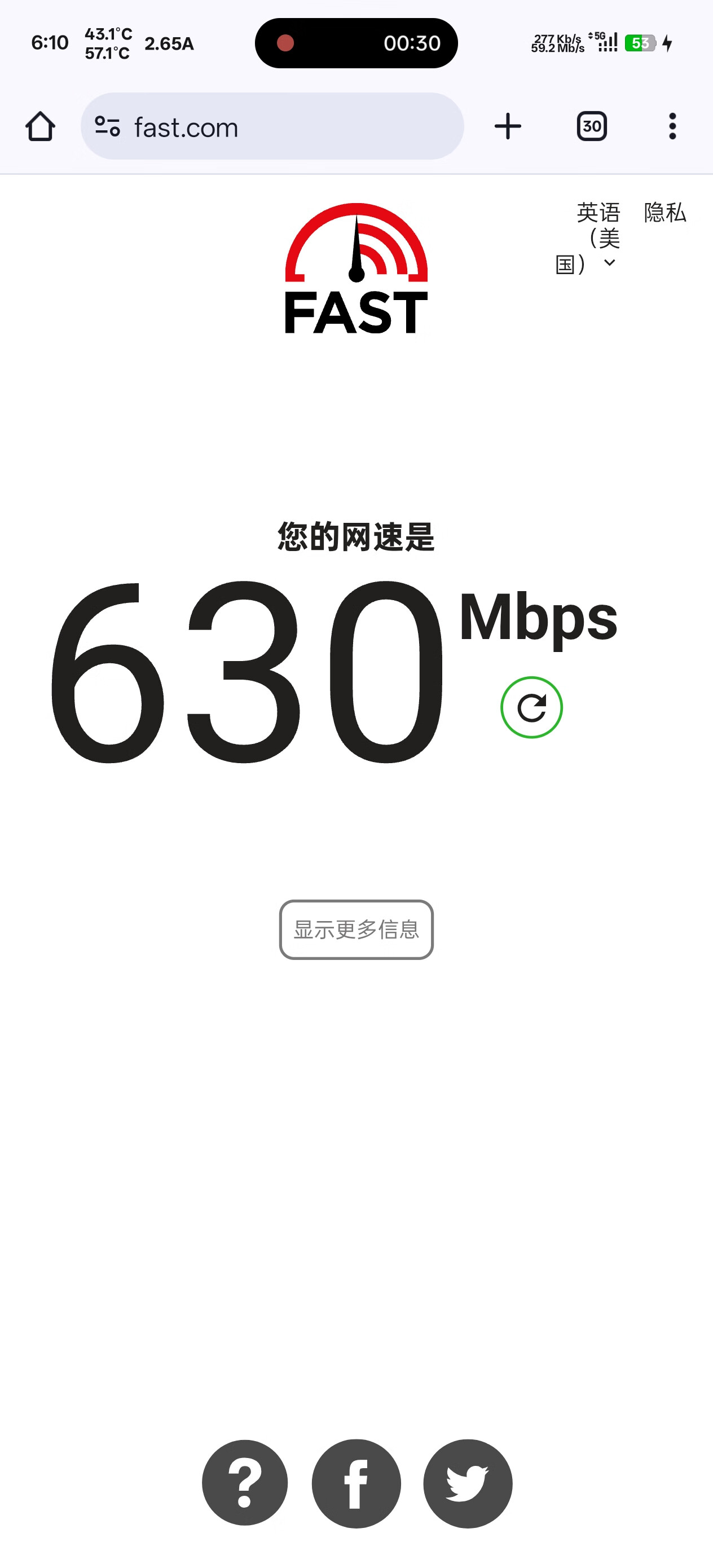
Task: Open the 隐私 privacy link
Action: pos(665,213)
